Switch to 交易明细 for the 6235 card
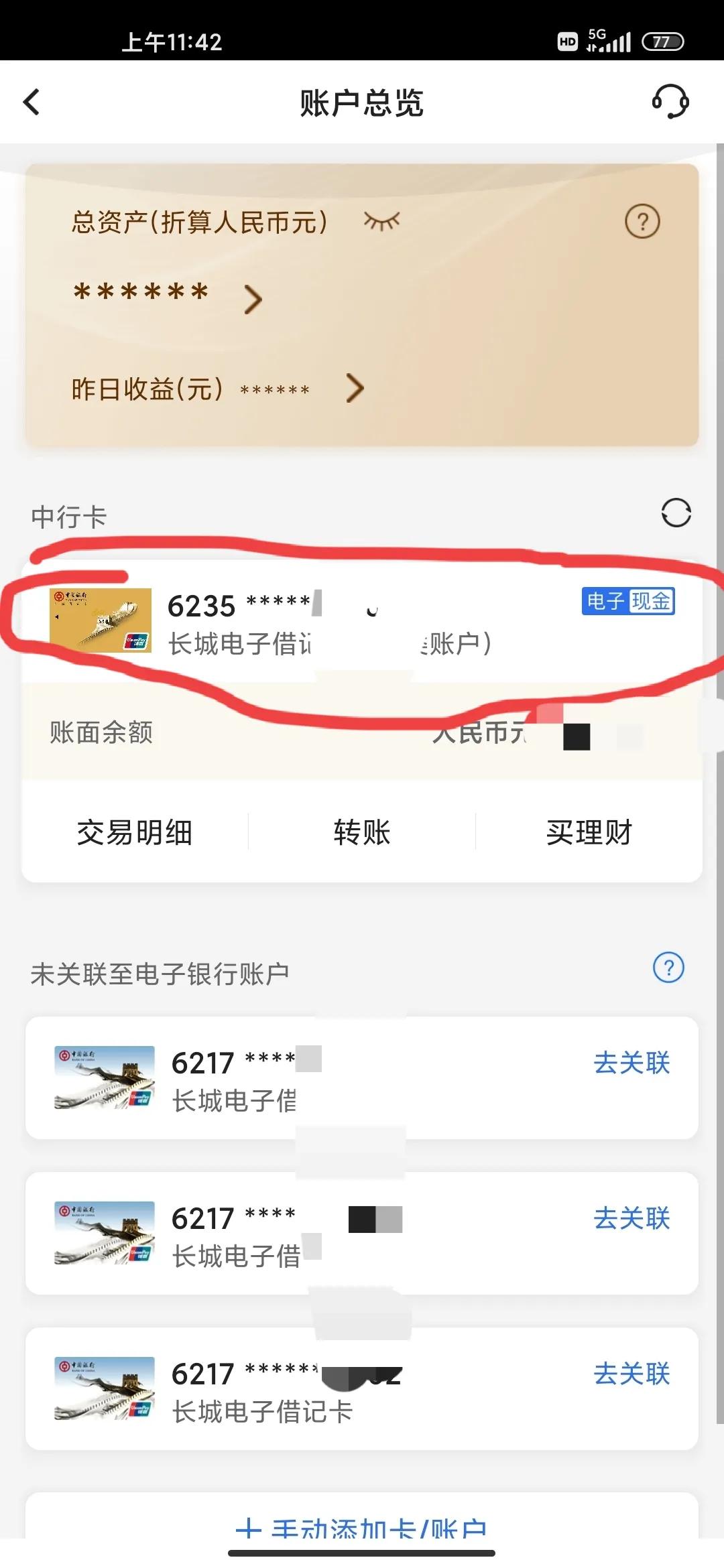The height and width of the screenshot is (1568, 724). pyautogui.click(x=134, y=832)
